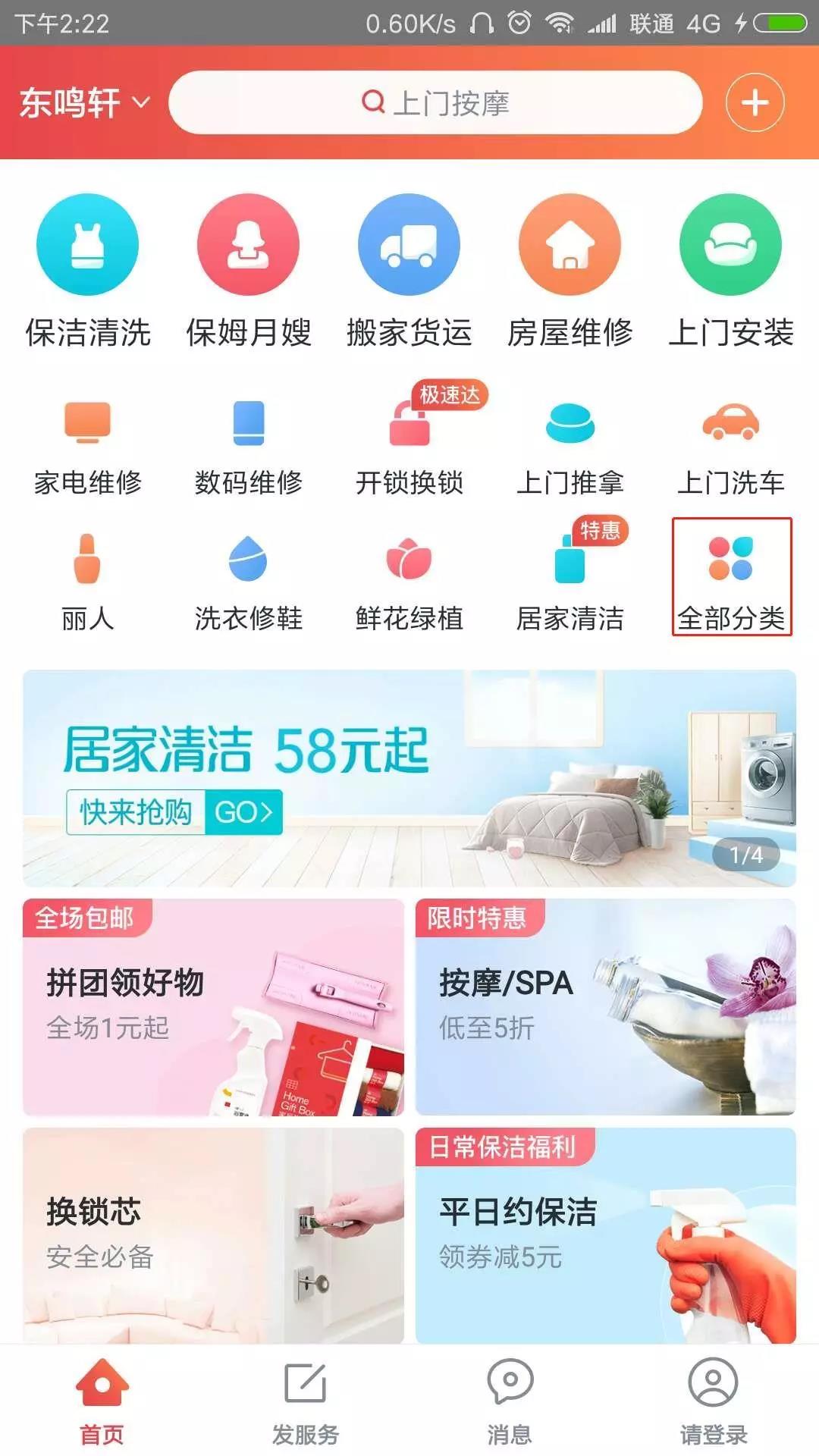Open the 按摩/SPA discount card

tap(605, 1007)
